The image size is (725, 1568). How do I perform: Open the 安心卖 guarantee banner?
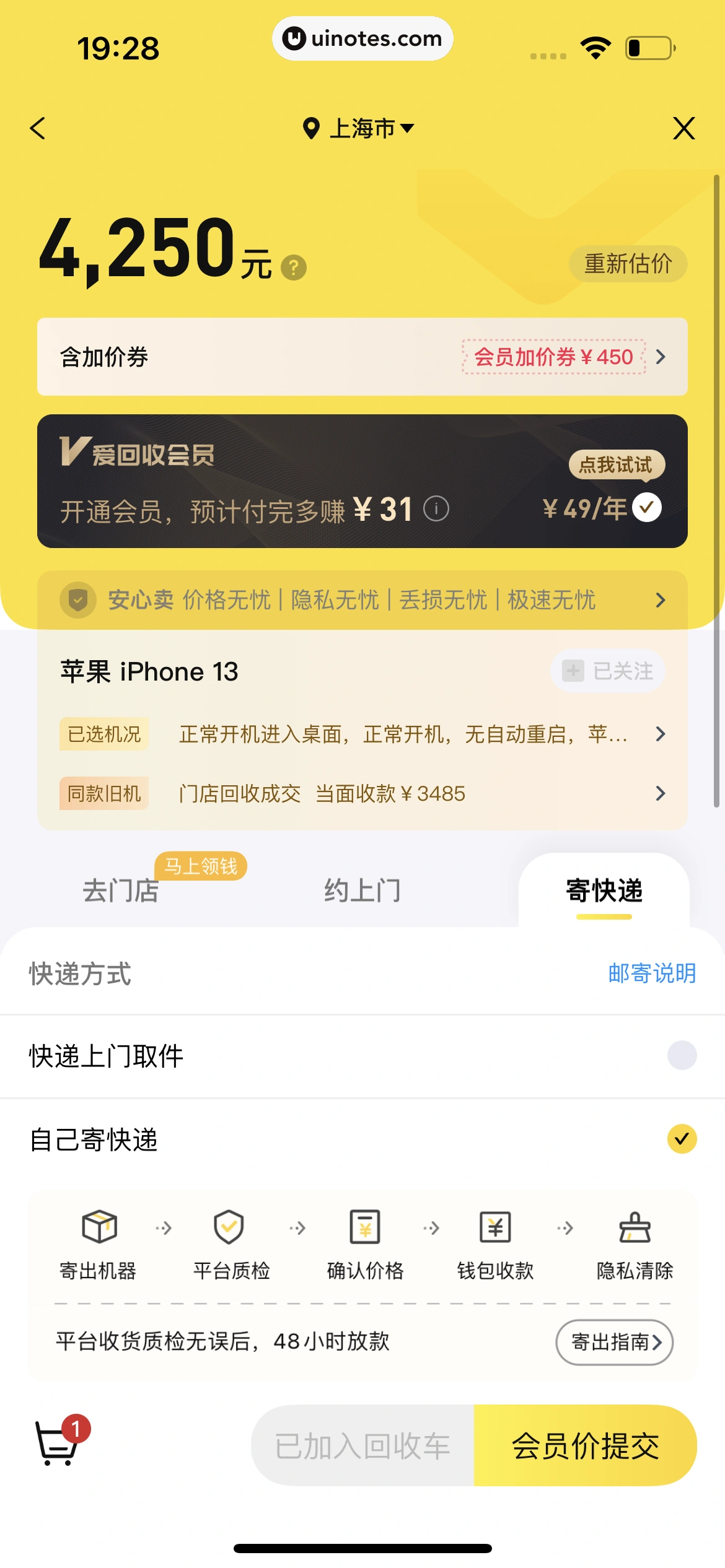362,599
